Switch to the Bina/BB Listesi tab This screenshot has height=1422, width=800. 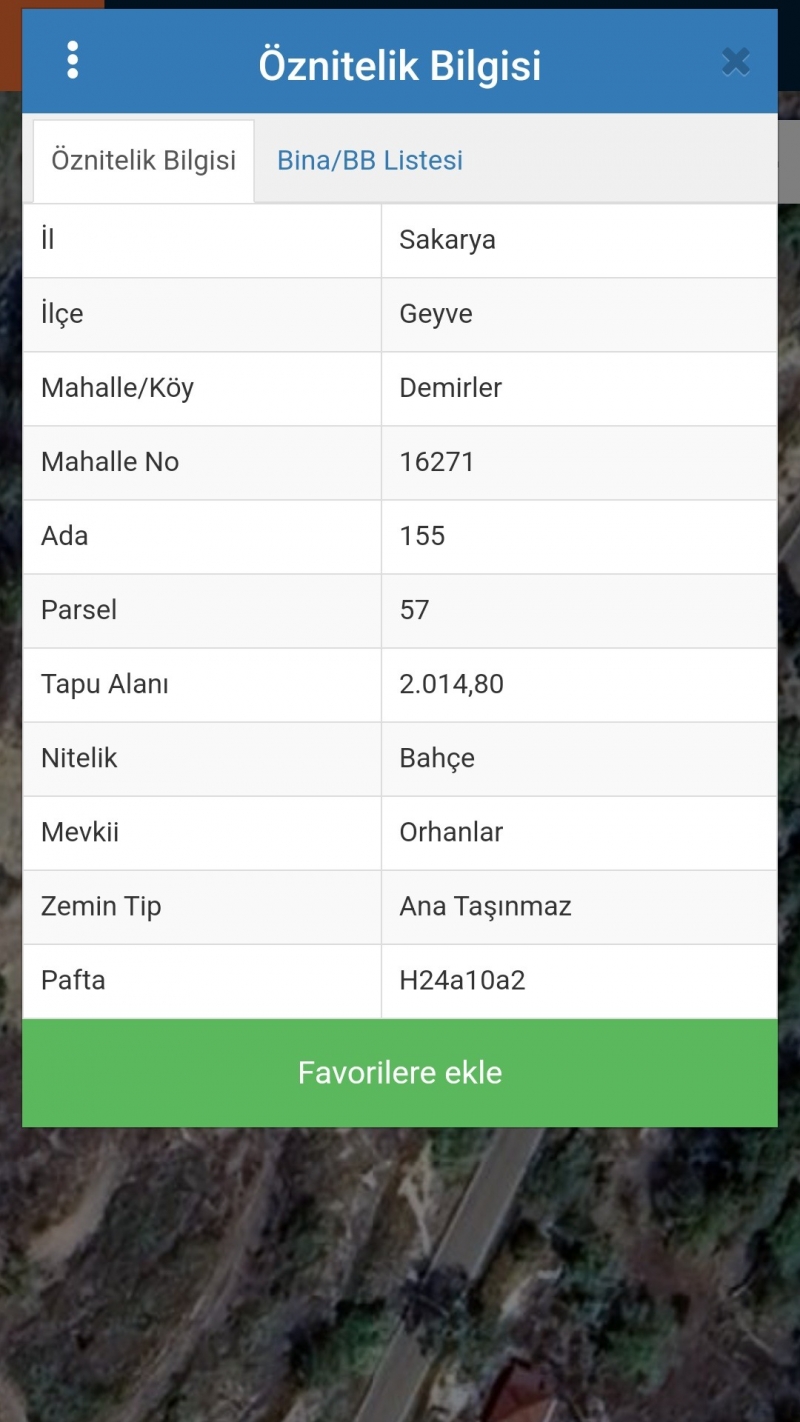(x=370, y=161)
